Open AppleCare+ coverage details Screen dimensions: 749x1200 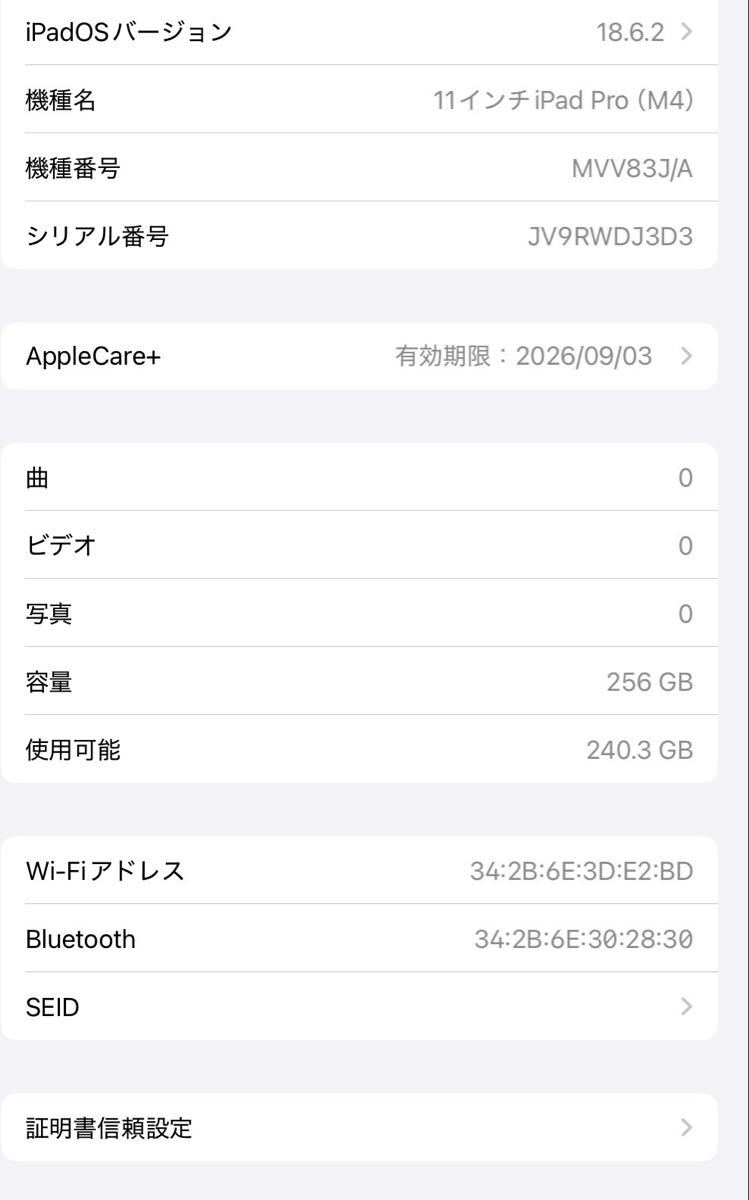click(359, 356)
